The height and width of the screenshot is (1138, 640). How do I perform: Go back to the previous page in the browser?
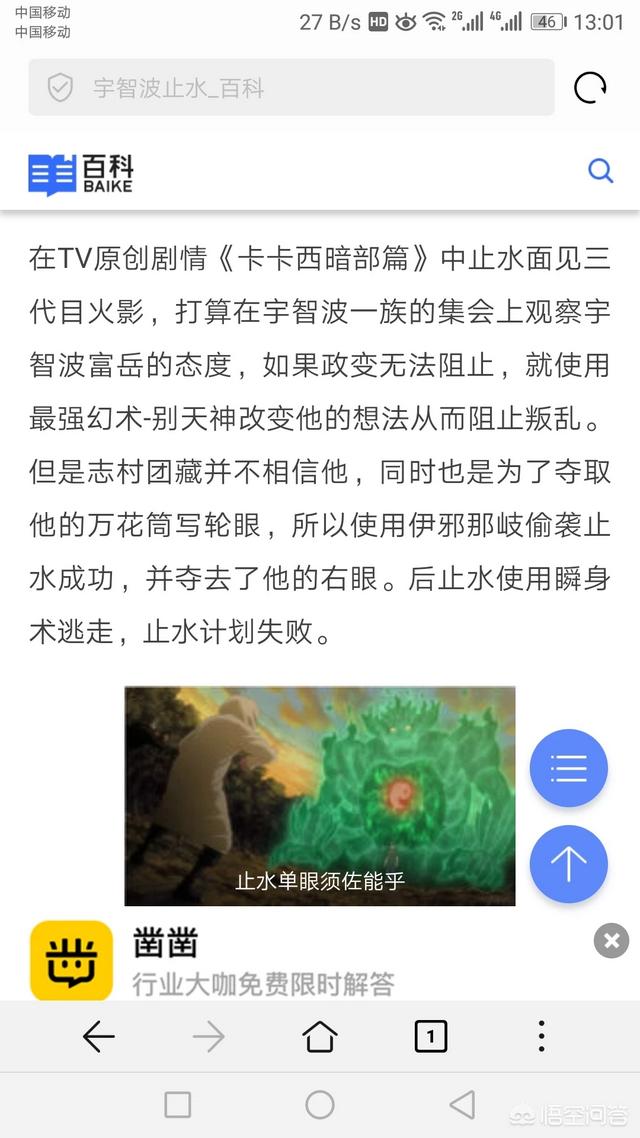(98, 1037)
